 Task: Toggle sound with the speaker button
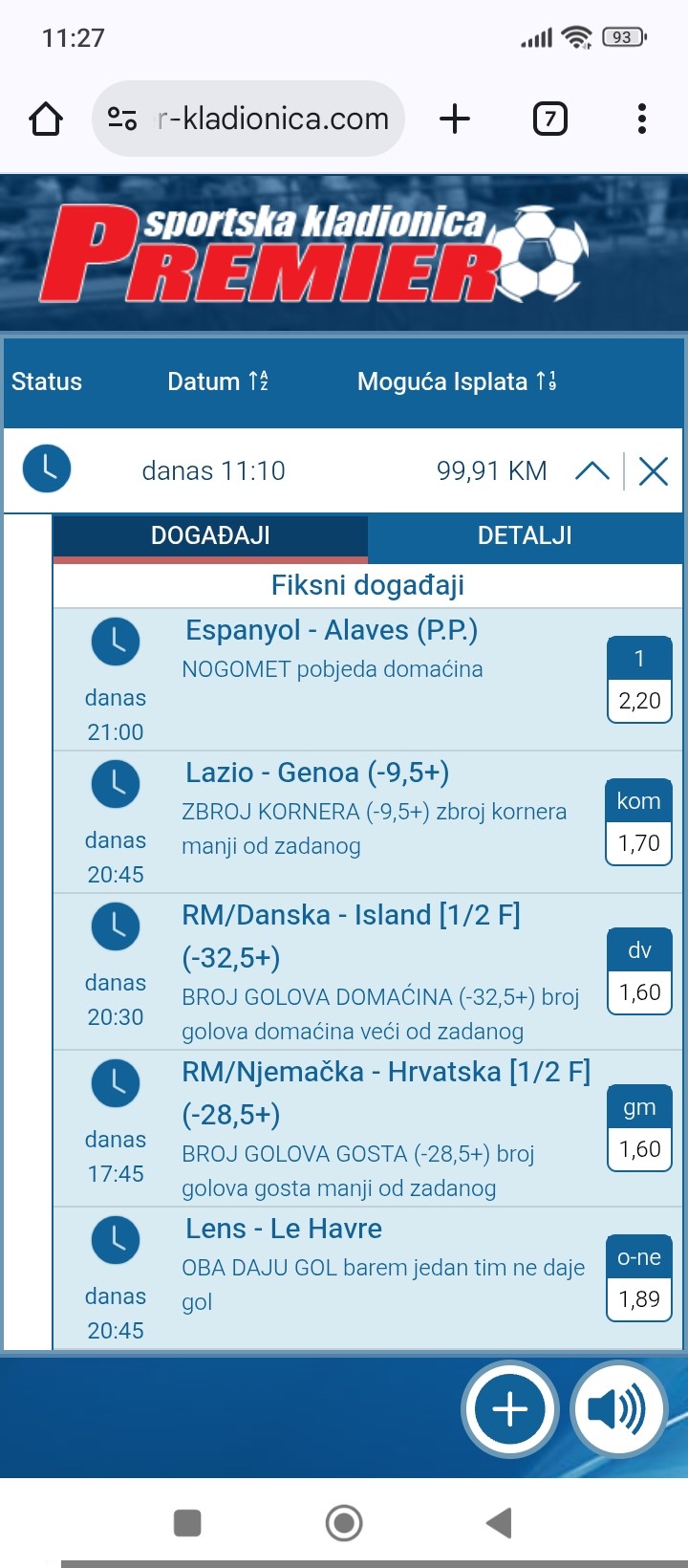pos(617,1409)
